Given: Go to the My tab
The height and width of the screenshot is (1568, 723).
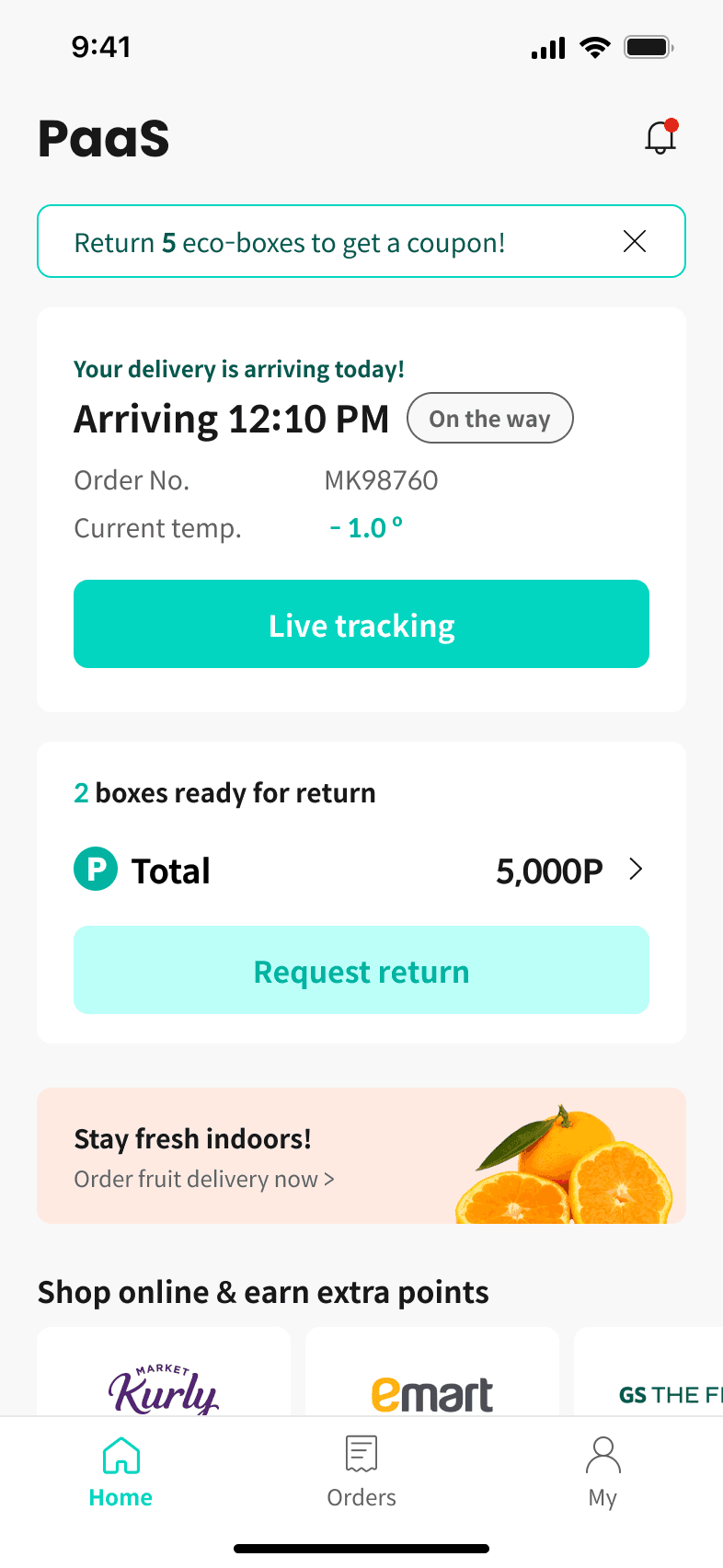Looking at the screenshot, I should 602,1472.
